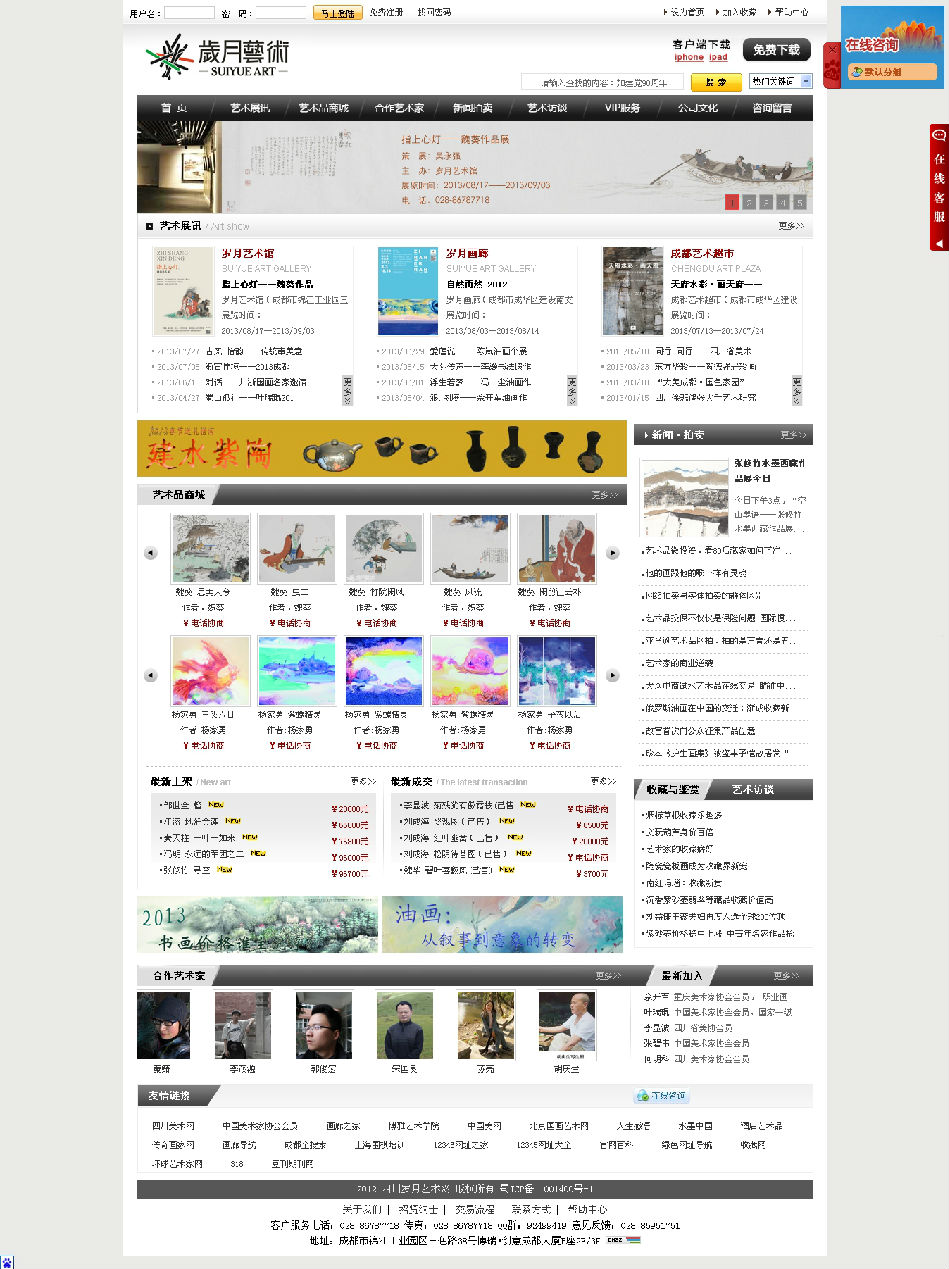This screenshot has width=949, height=1269.
Task: Tap the 免费下载 client download button
Action: tap(776, 49)
